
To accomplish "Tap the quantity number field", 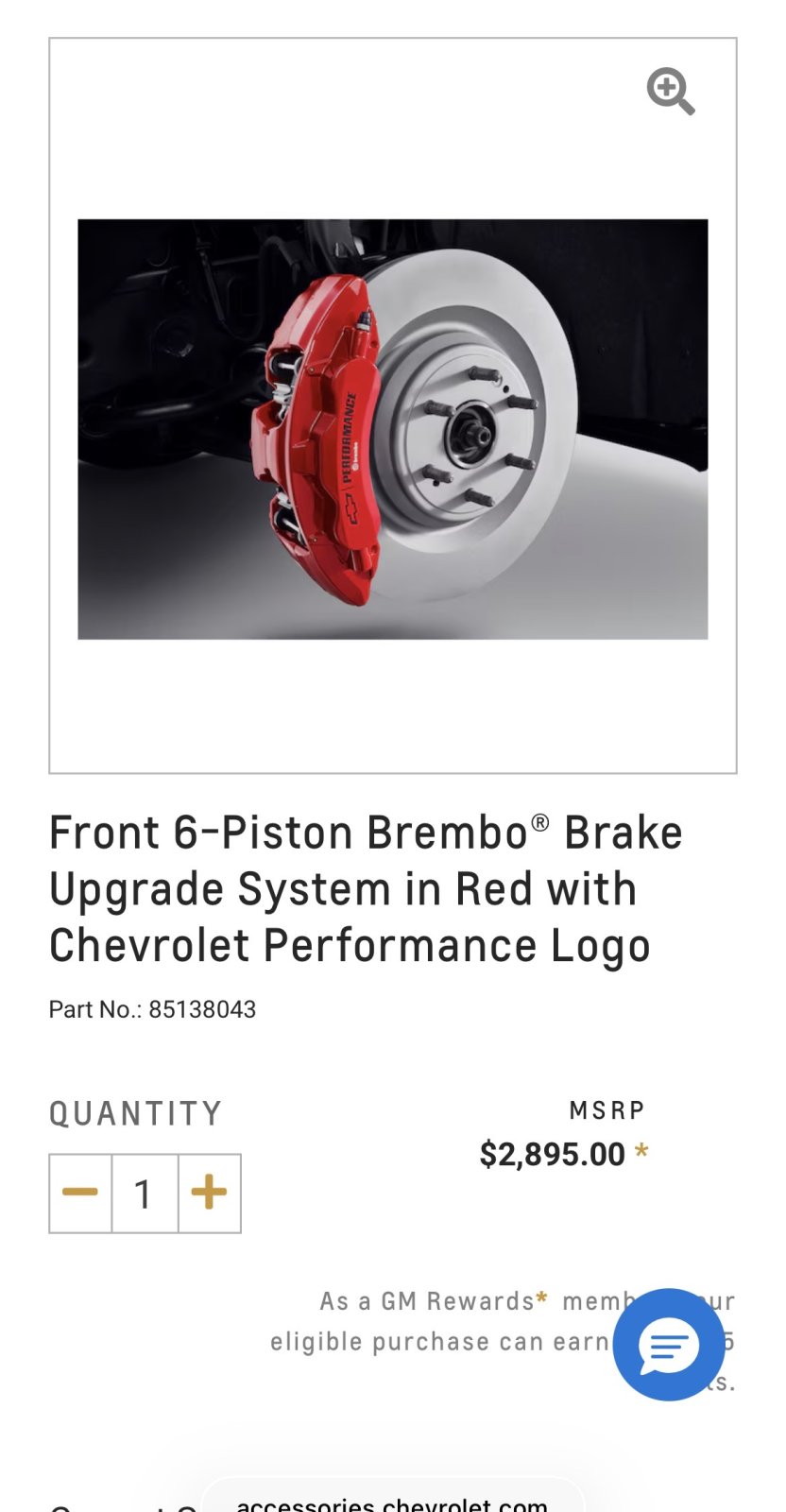I will pos(145,1193).
